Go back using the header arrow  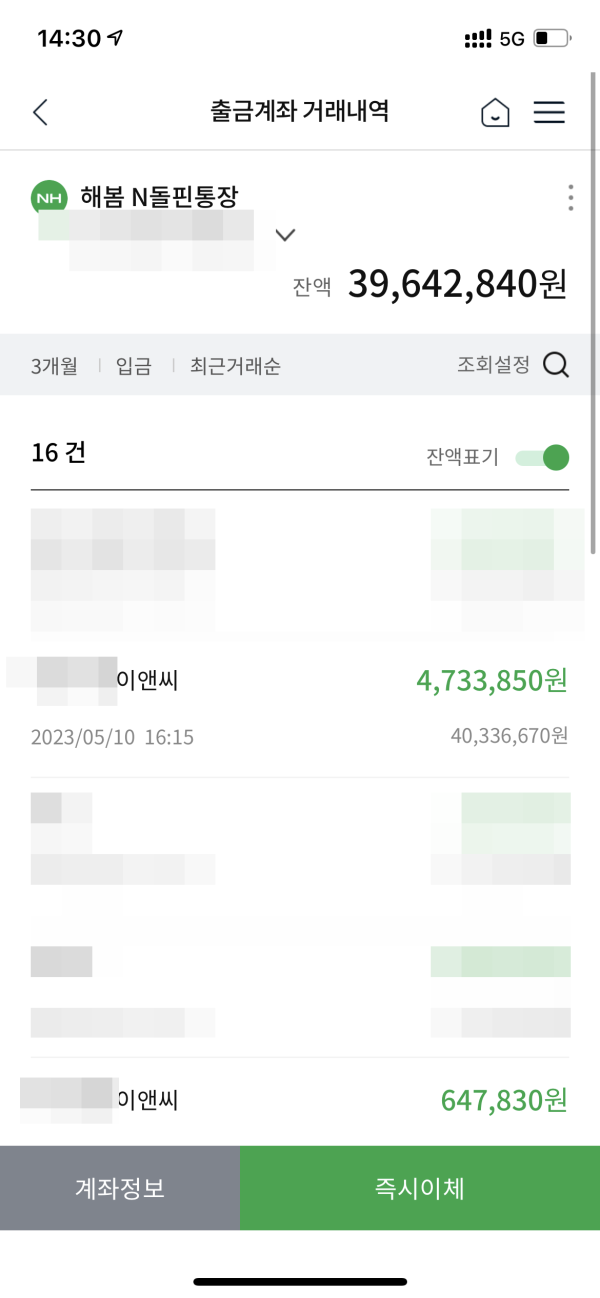tap(40, 112)
